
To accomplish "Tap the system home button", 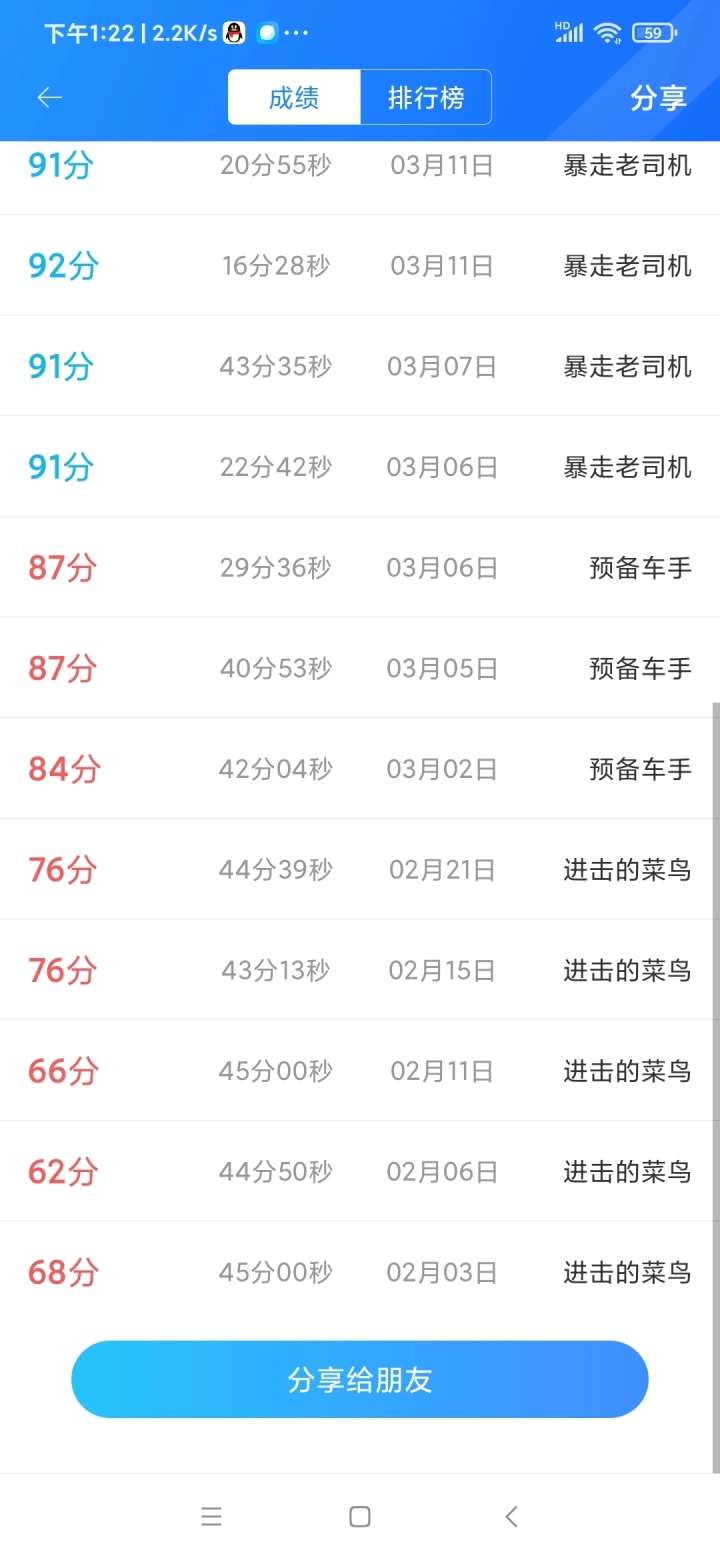I will coord(360,1517).
